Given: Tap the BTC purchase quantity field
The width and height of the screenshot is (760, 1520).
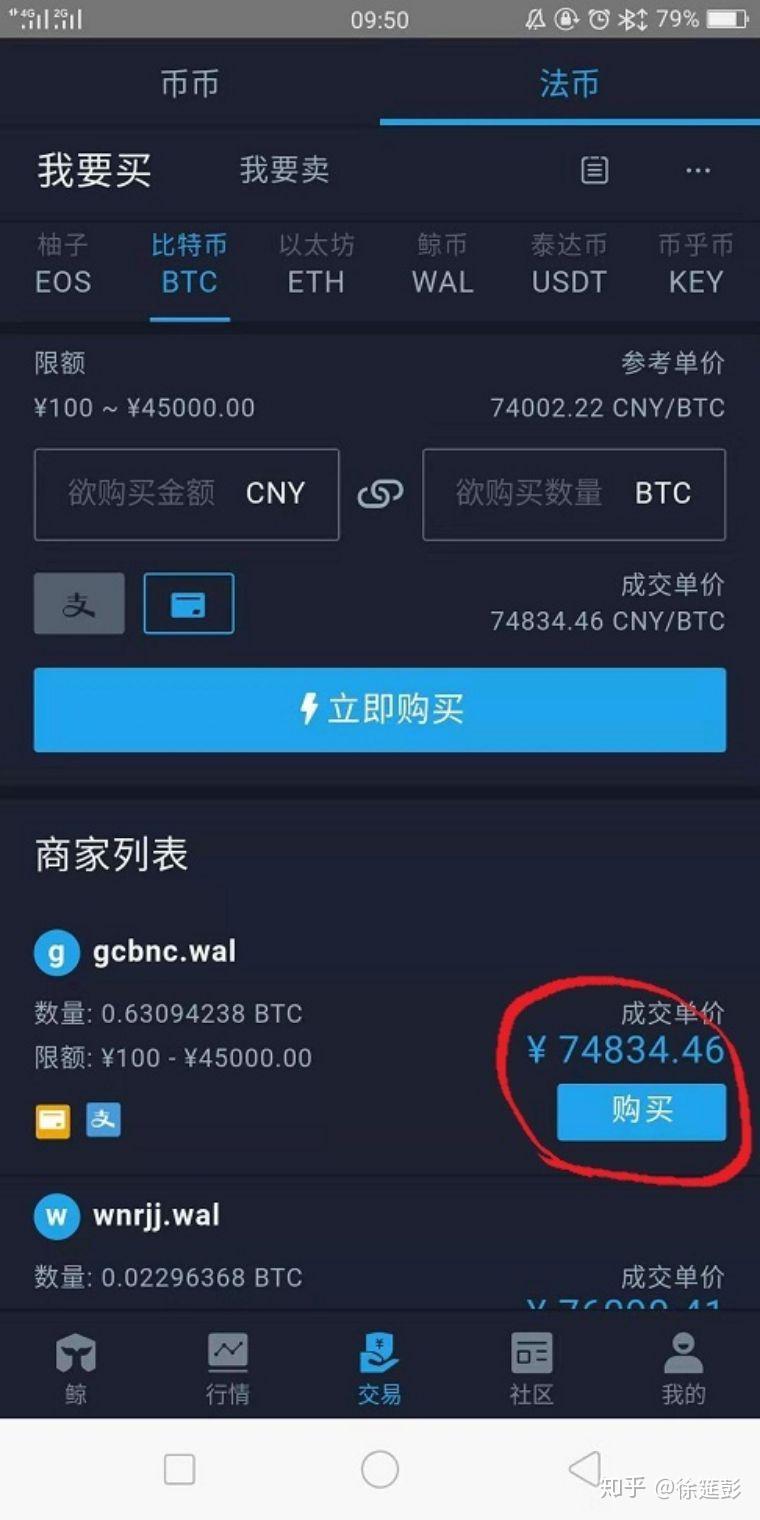Looking at the screenshot, I should [573, 494].
